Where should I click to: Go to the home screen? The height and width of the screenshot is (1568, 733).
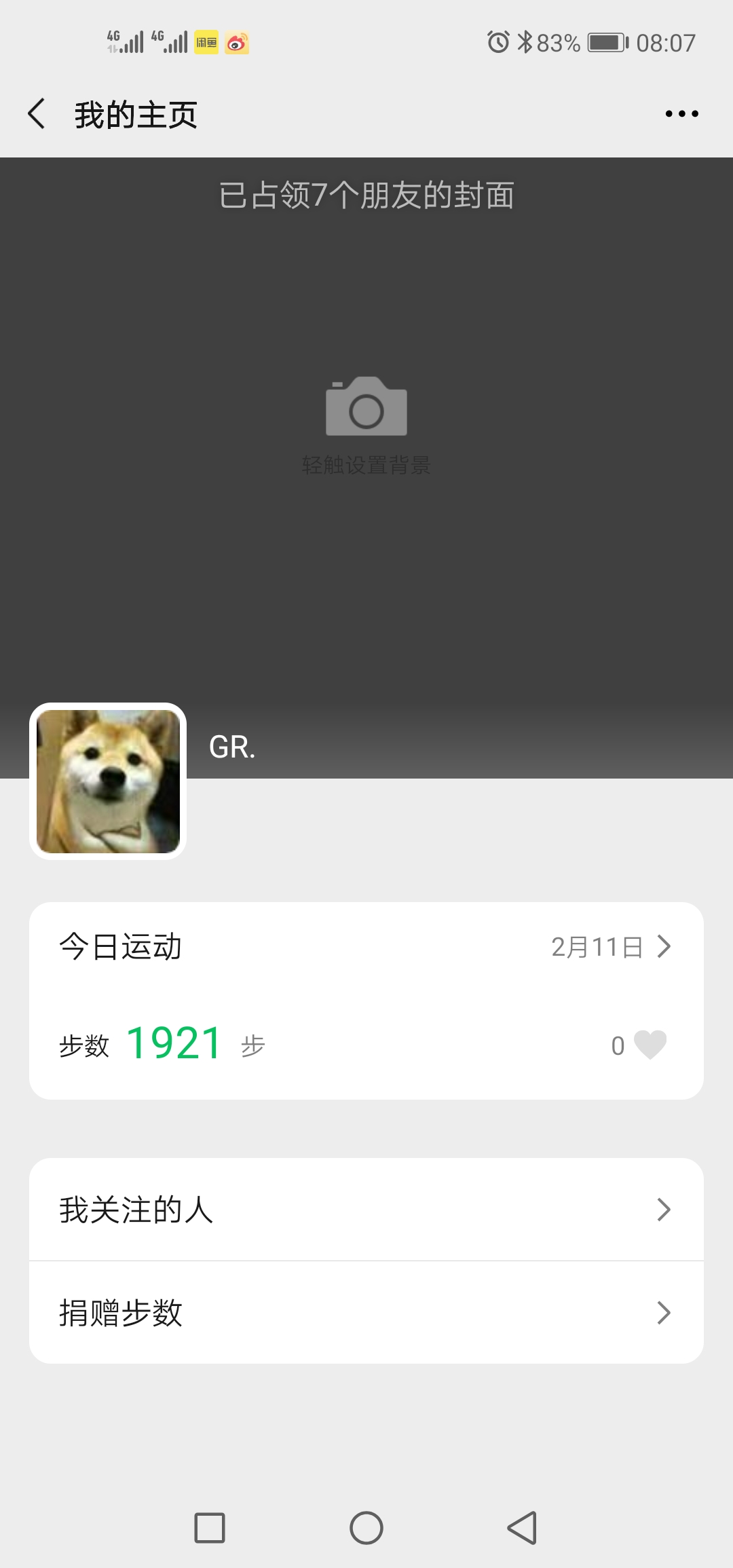366,1528
